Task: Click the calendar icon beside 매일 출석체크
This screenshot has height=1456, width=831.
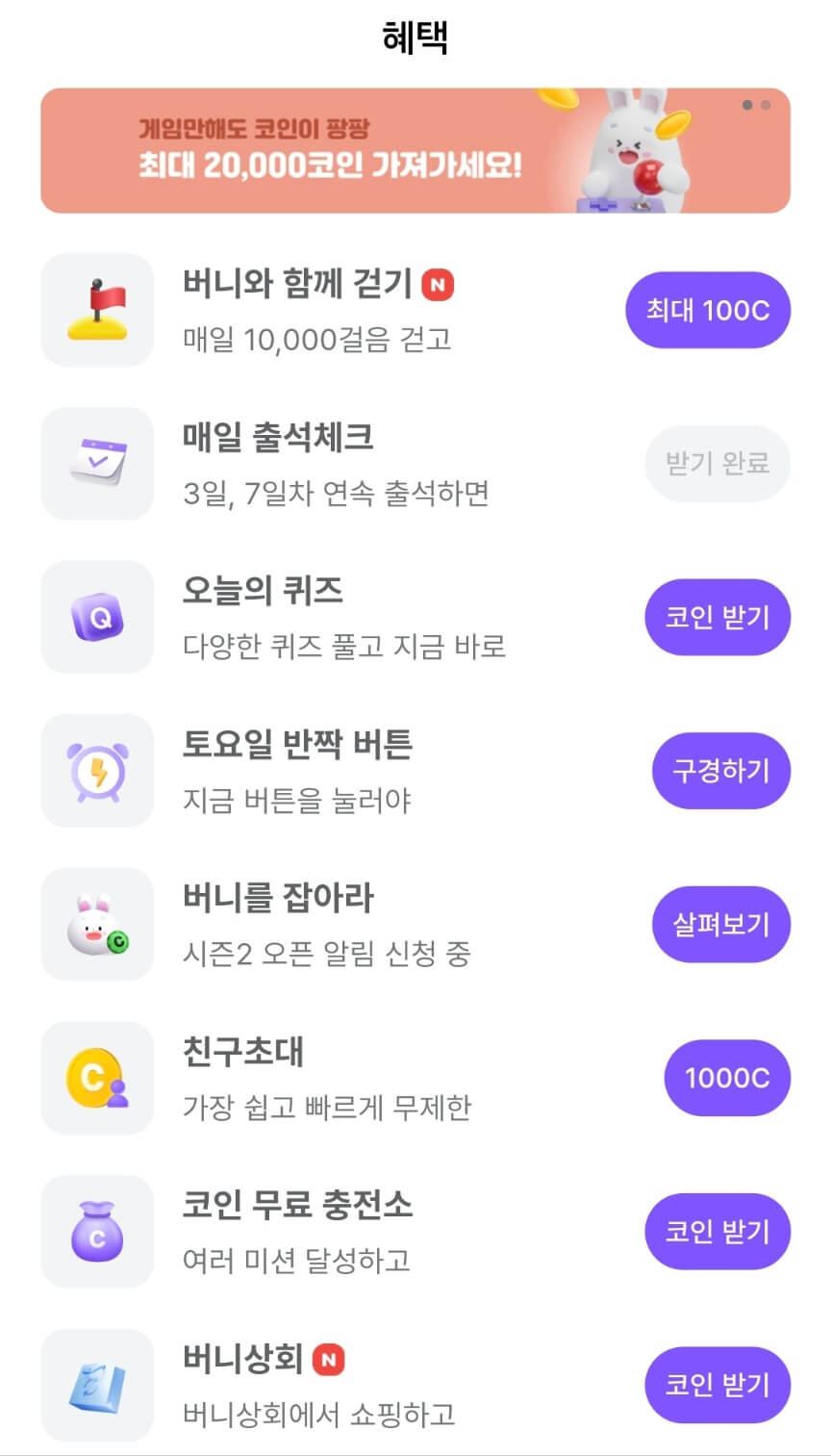Action: (97, 463)
